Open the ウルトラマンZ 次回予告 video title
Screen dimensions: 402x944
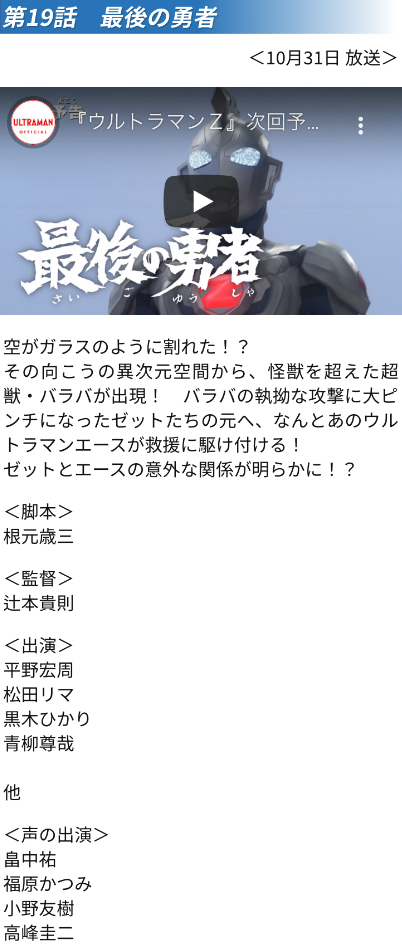pos(199,123)
